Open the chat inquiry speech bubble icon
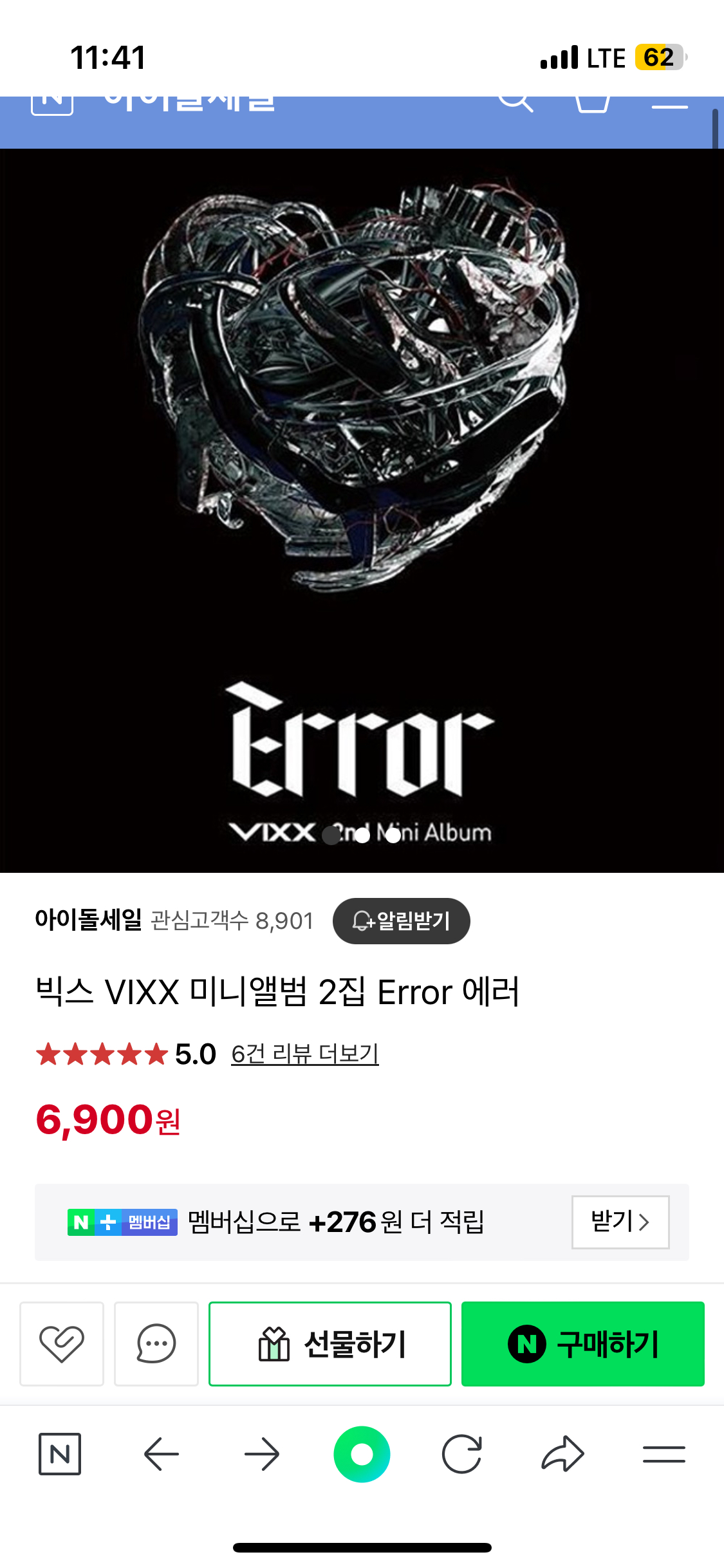 tap(156, 1343)
